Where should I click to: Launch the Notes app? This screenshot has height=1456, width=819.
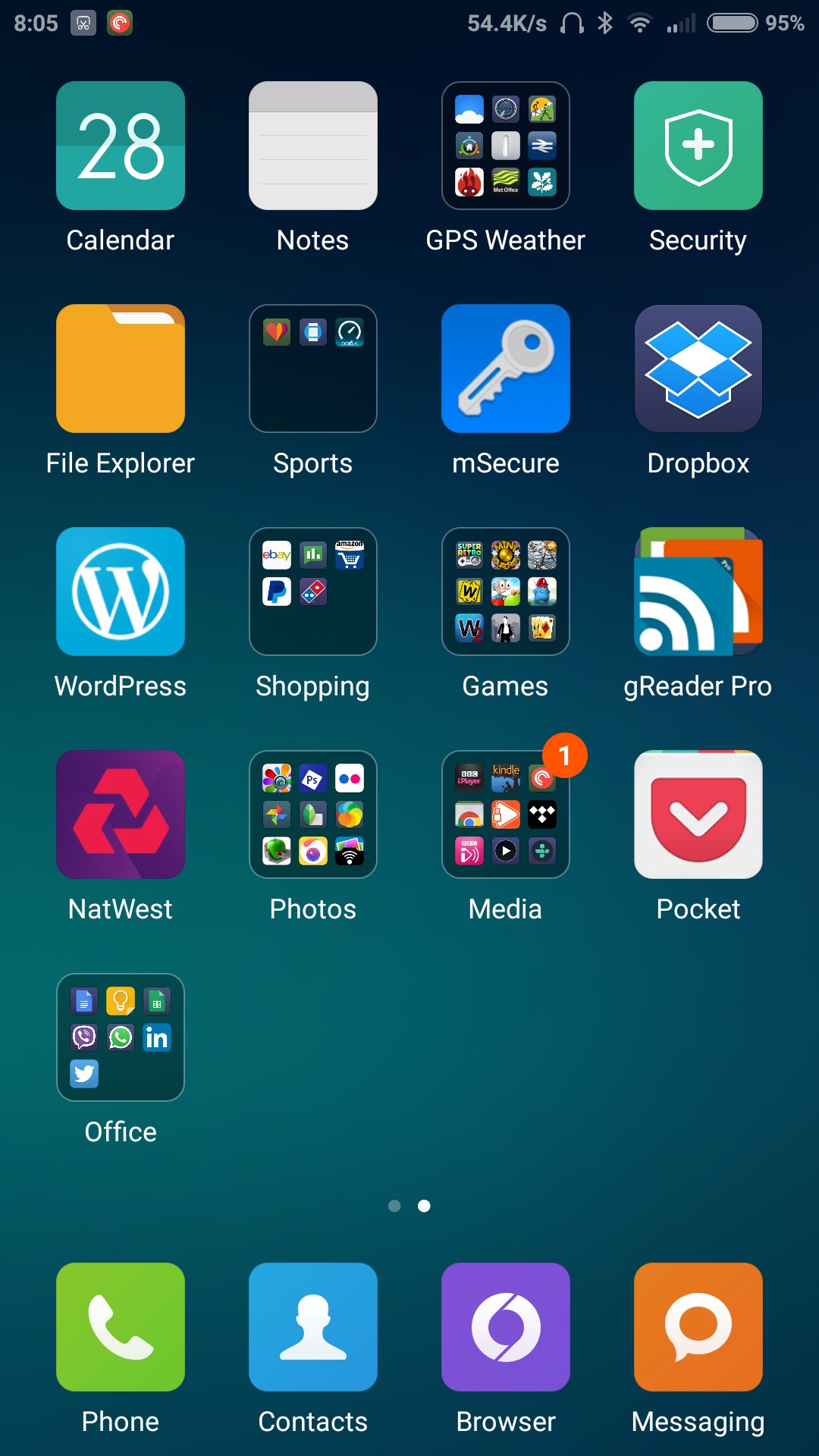(x=313, y=146)
